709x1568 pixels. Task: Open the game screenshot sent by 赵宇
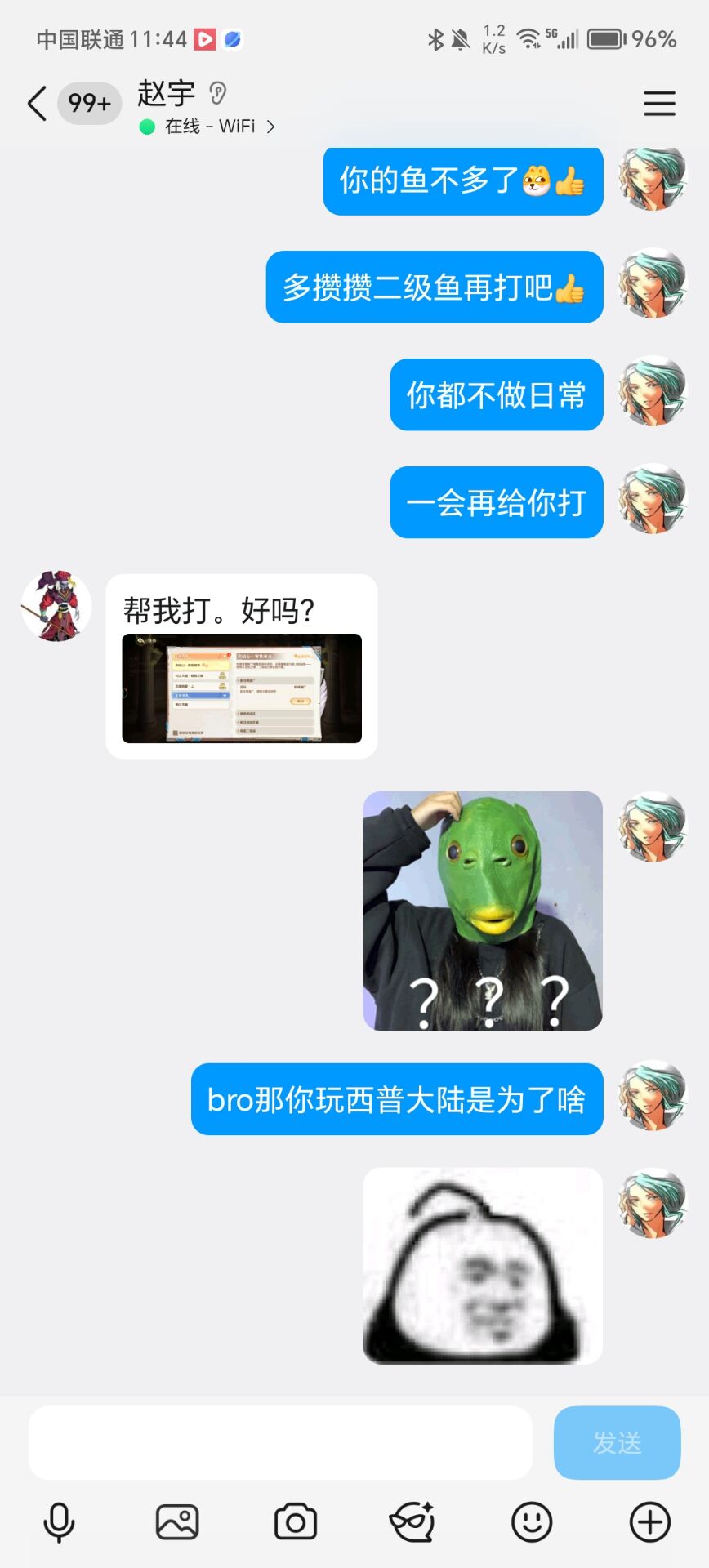point(242,688)
